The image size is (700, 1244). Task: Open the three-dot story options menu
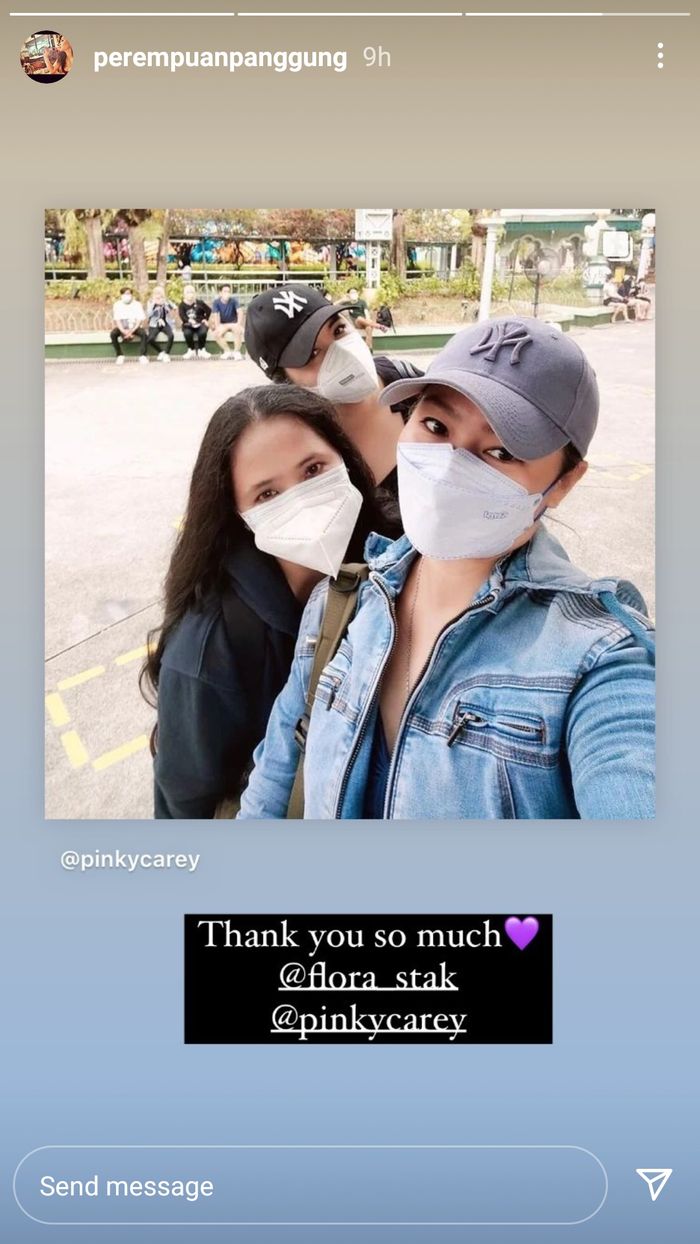[660, 56]
